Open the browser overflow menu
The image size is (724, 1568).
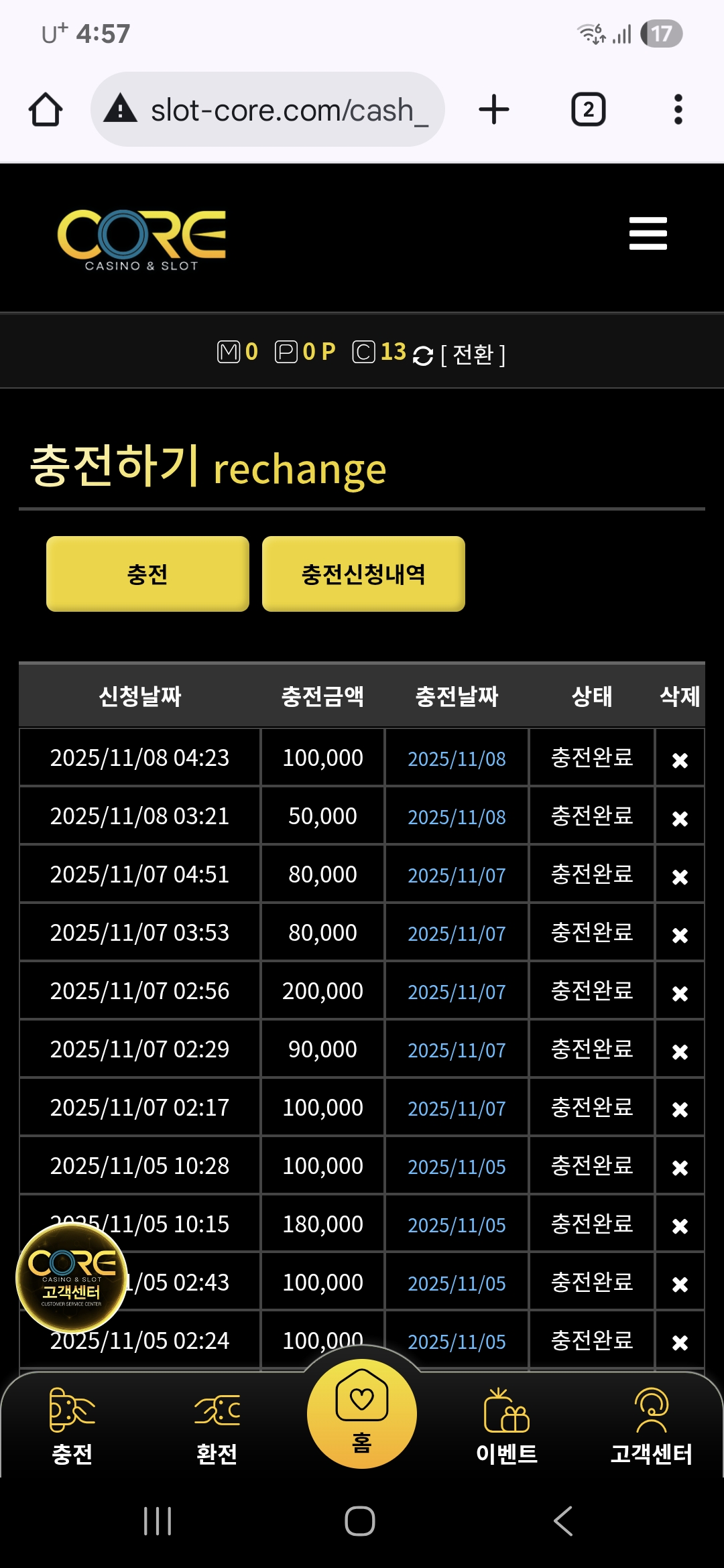678,109
